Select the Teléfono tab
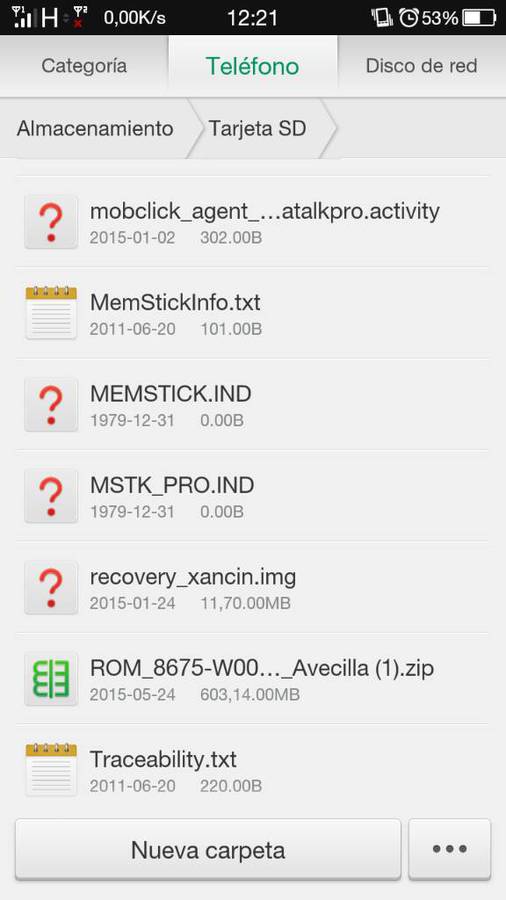Image resolution: width=506 pixels, height=900 pixels. click(x=252, y=65)
